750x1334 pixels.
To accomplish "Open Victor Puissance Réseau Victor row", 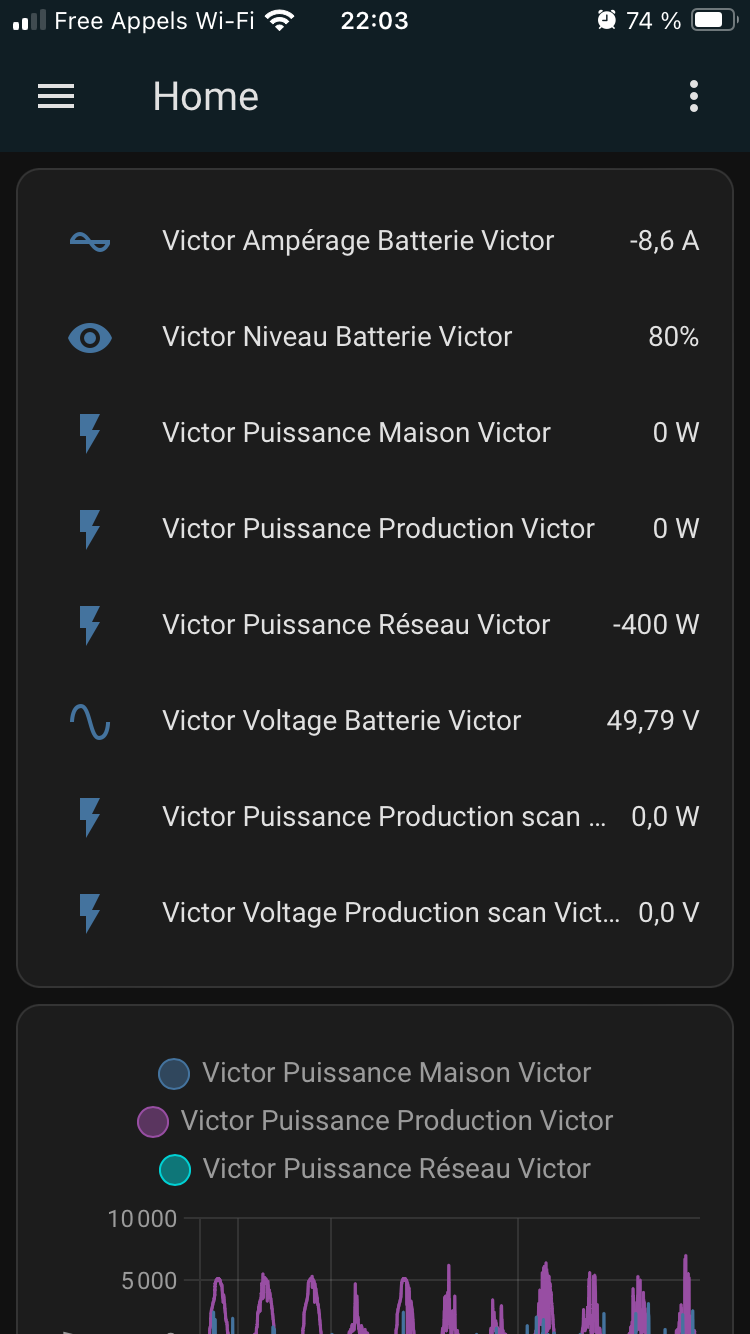I will click(375, 625).
